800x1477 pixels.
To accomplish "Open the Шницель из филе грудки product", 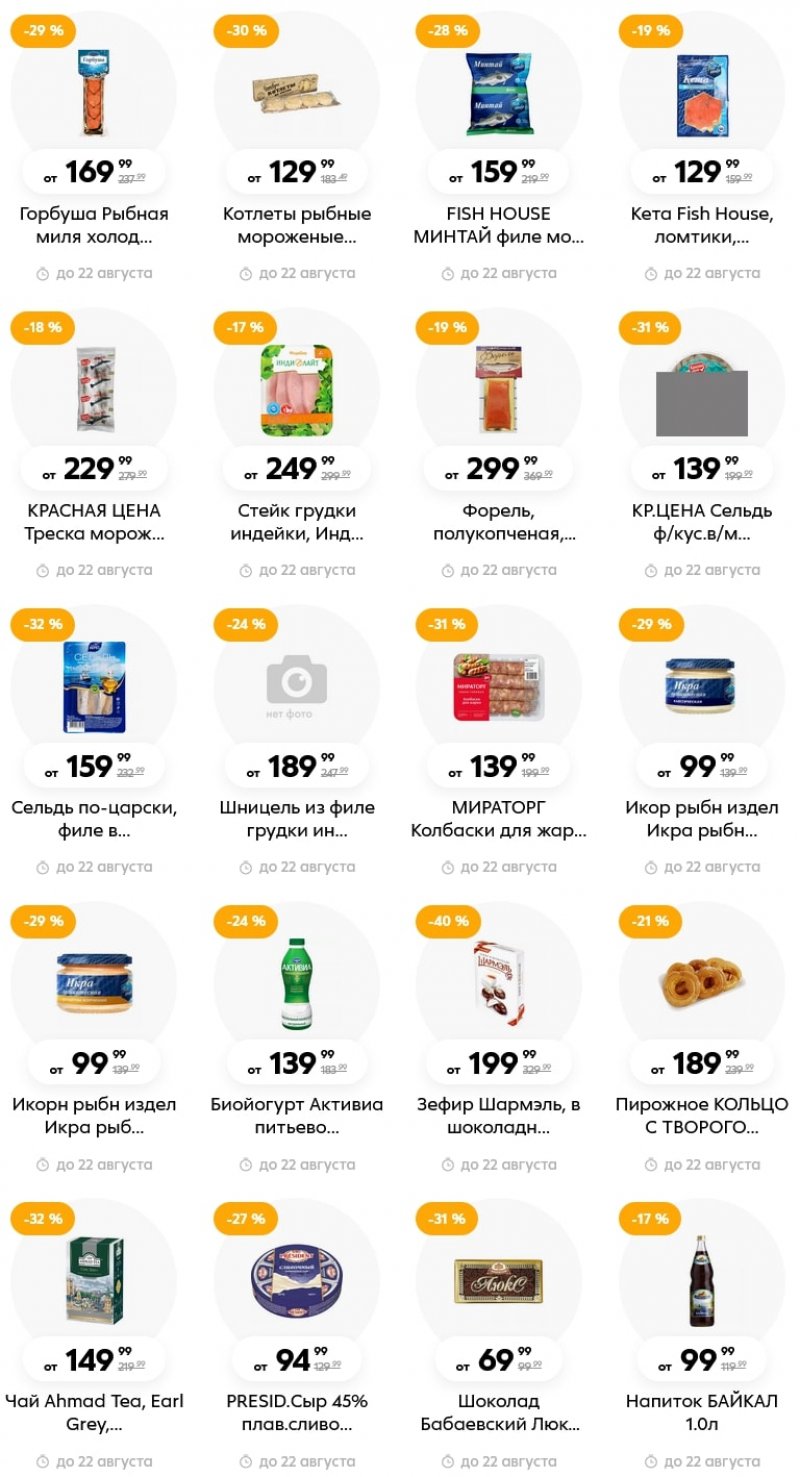I will [x=296, y=819].
